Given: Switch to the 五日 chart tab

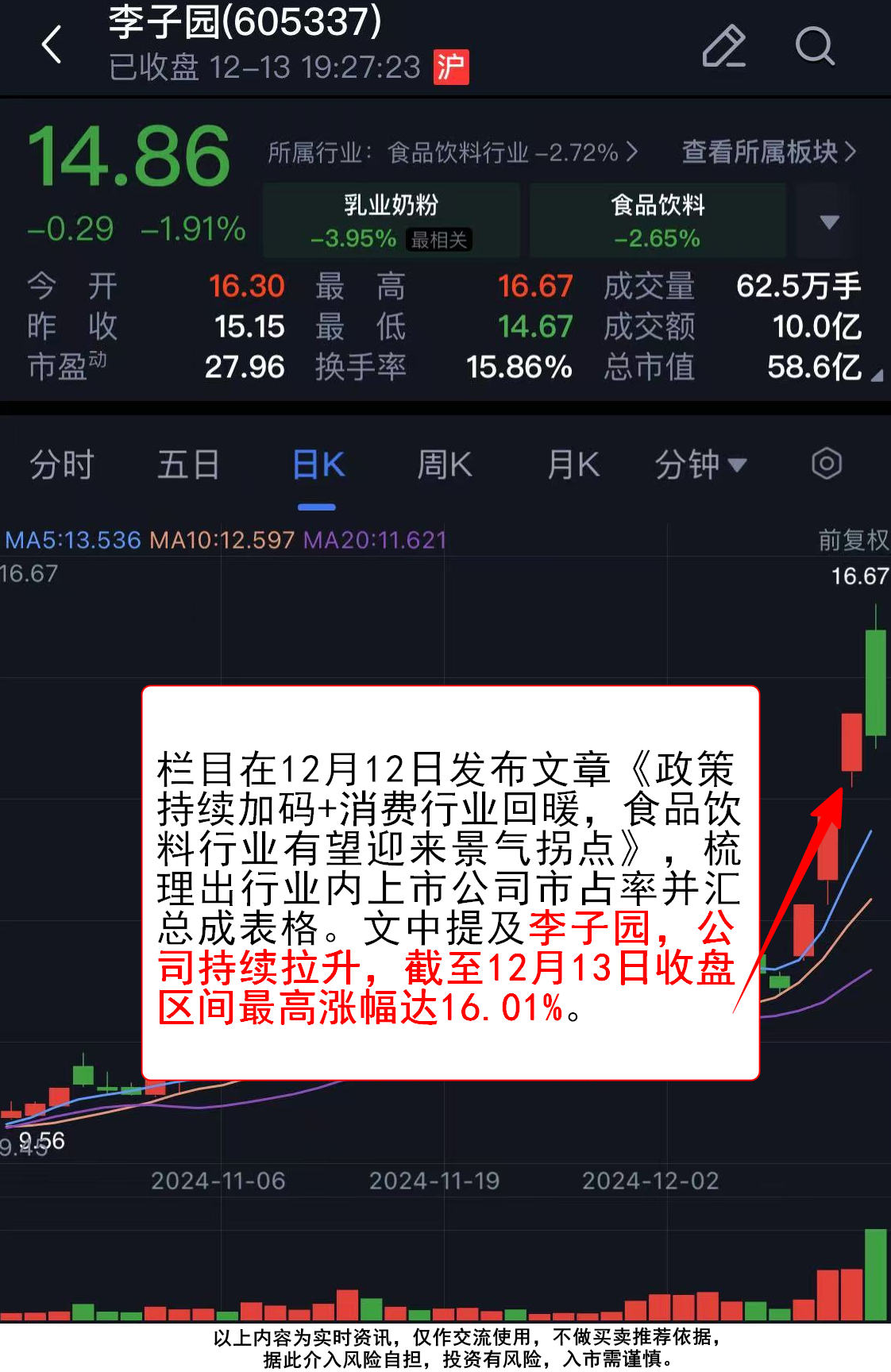Looking at the screenshot, I should pos(188,464).
